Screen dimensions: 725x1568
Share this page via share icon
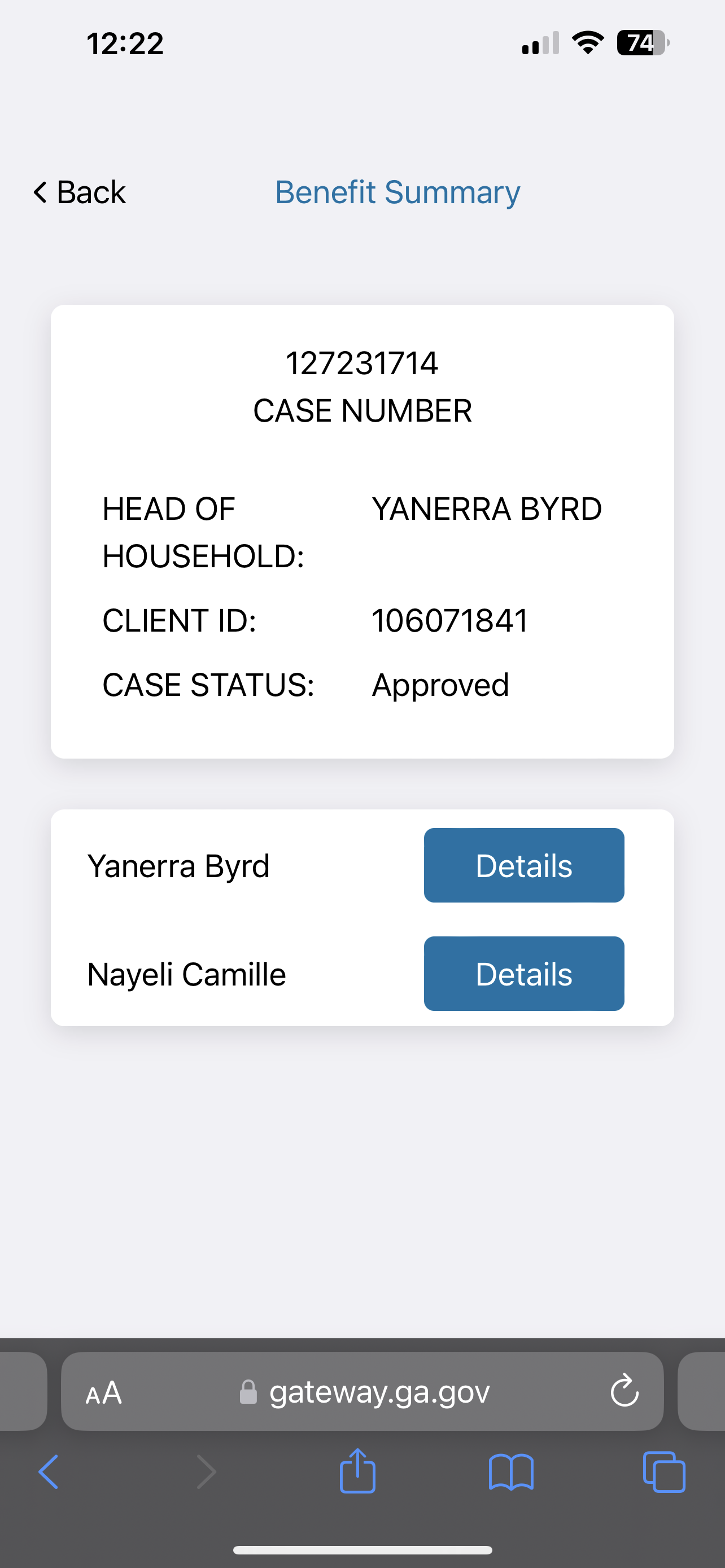coord(357,1470)
